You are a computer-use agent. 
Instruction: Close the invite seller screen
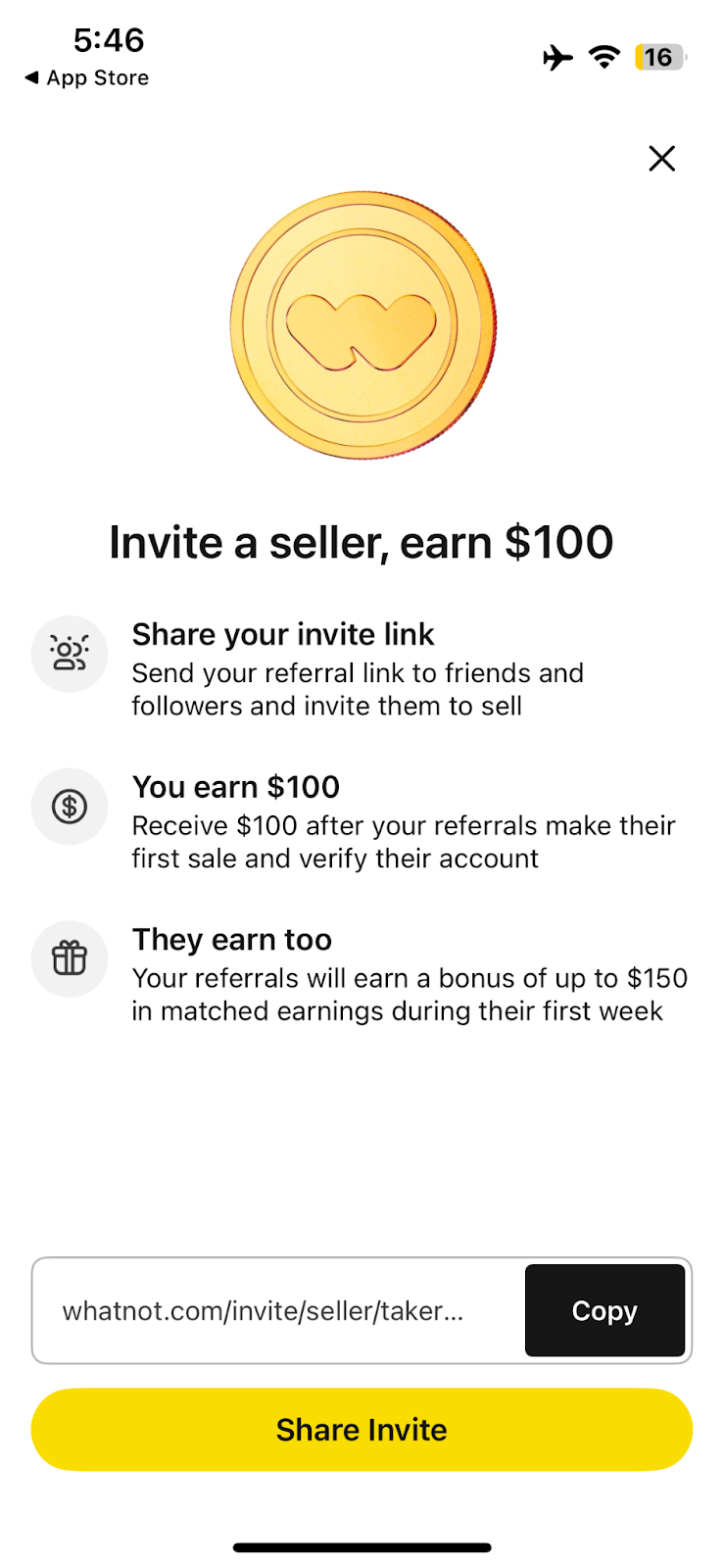pos(661,158)
